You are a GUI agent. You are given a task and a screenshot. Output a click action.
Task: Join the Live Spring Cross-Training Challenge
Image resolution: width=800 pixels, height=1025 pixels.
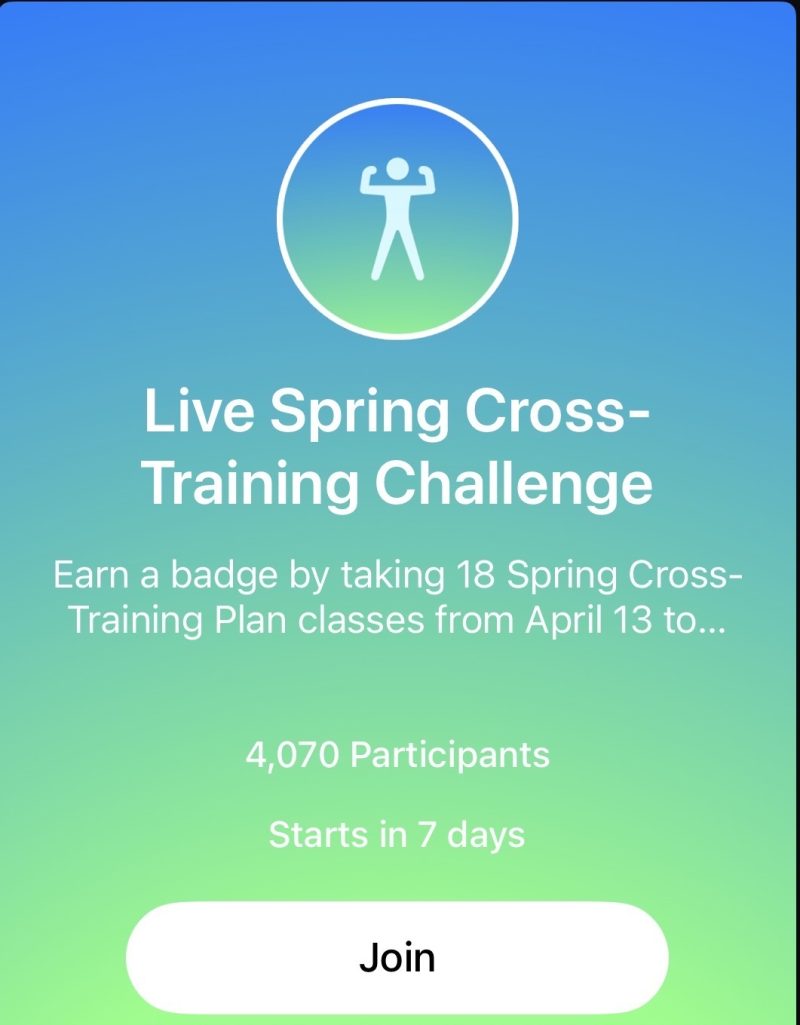point(397,958)
